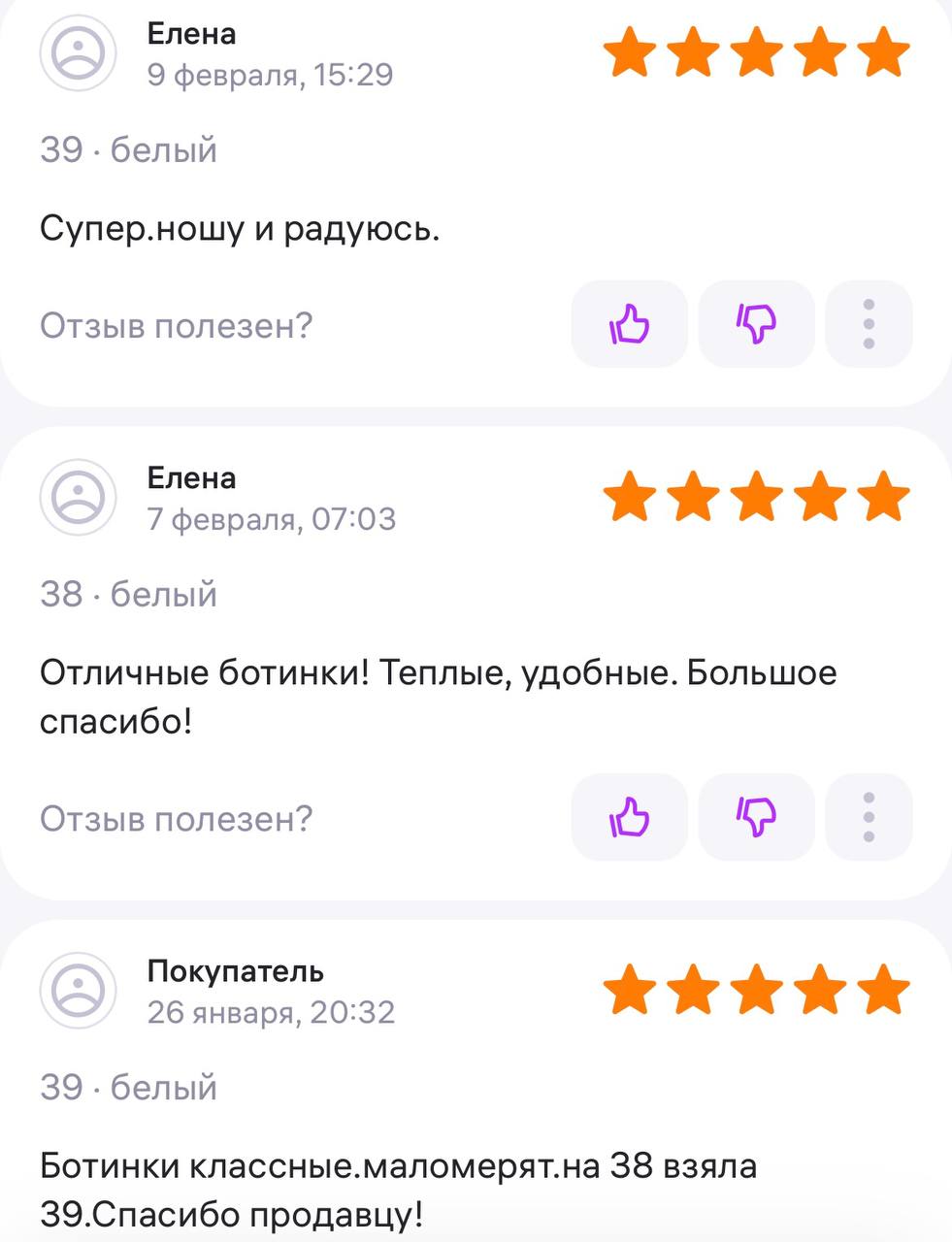Screen dimensions: 952x1242
Task: Thumbs-down the 7 февраля review
Action: [x=756, y=817]
